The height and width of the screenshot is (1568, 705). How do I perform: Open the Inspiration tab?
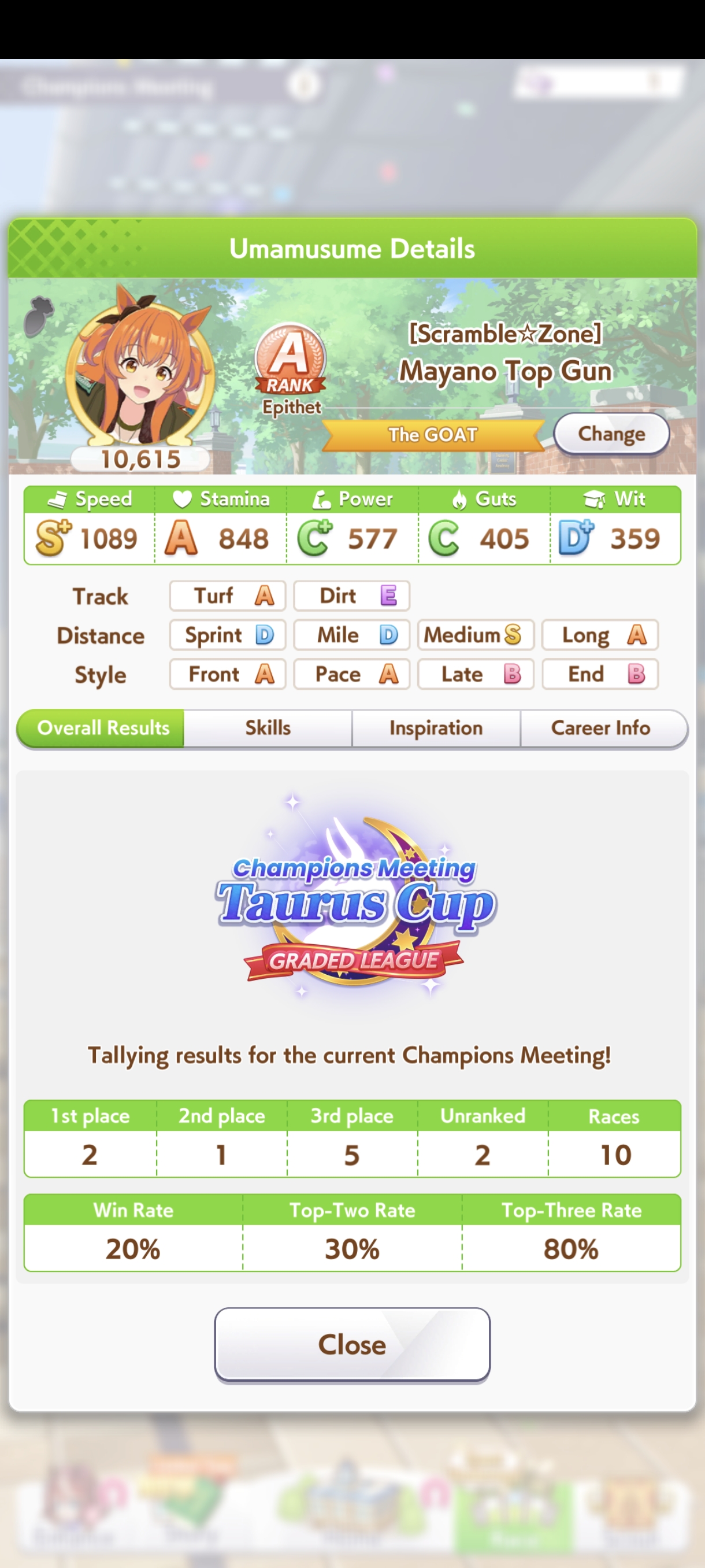[436, 728]
